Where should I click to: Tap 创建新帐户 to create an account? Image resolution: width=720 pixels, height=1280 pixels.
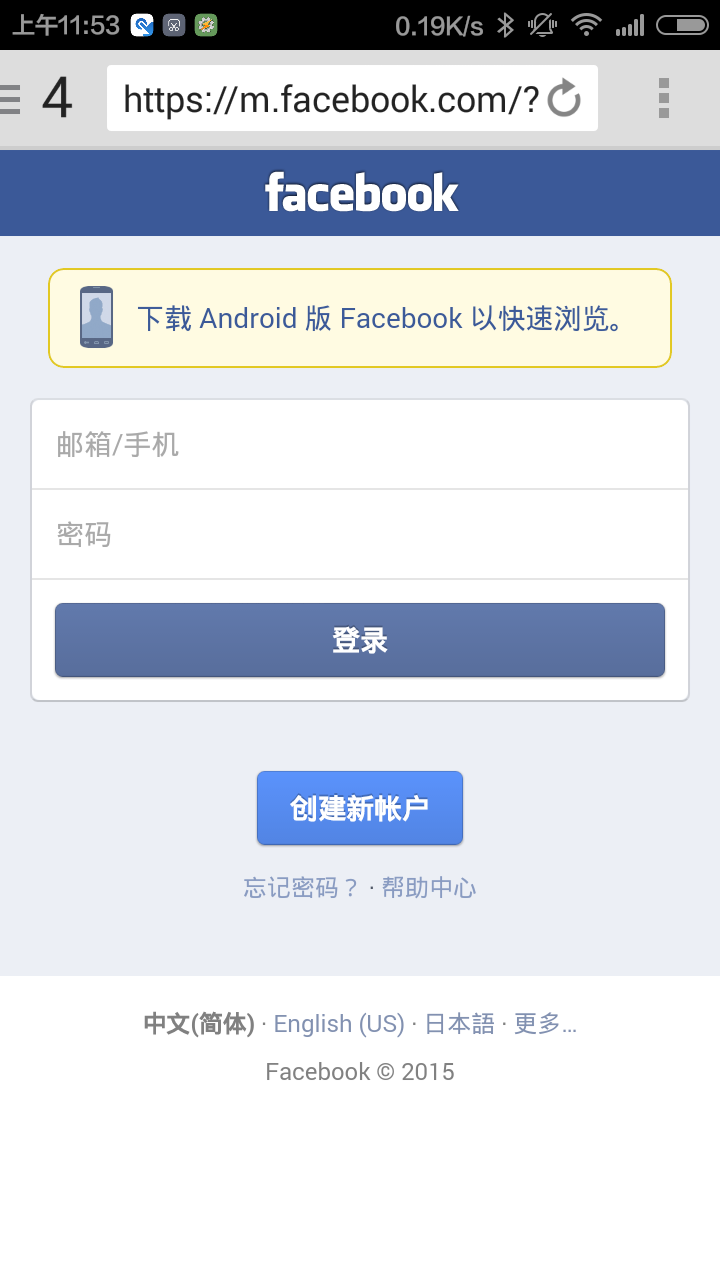pos(360,808)
